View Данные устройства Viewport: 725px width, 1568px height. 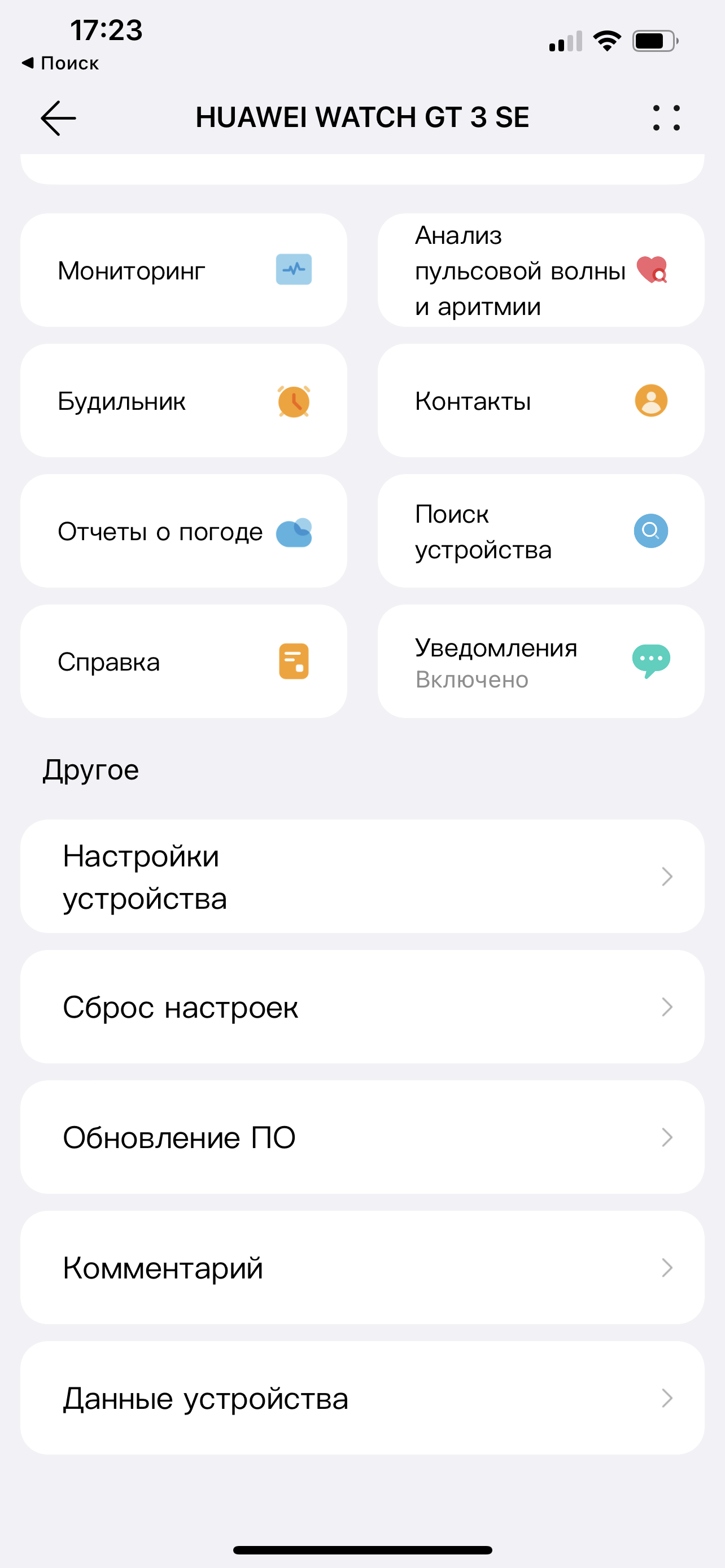pos(362,1398)
